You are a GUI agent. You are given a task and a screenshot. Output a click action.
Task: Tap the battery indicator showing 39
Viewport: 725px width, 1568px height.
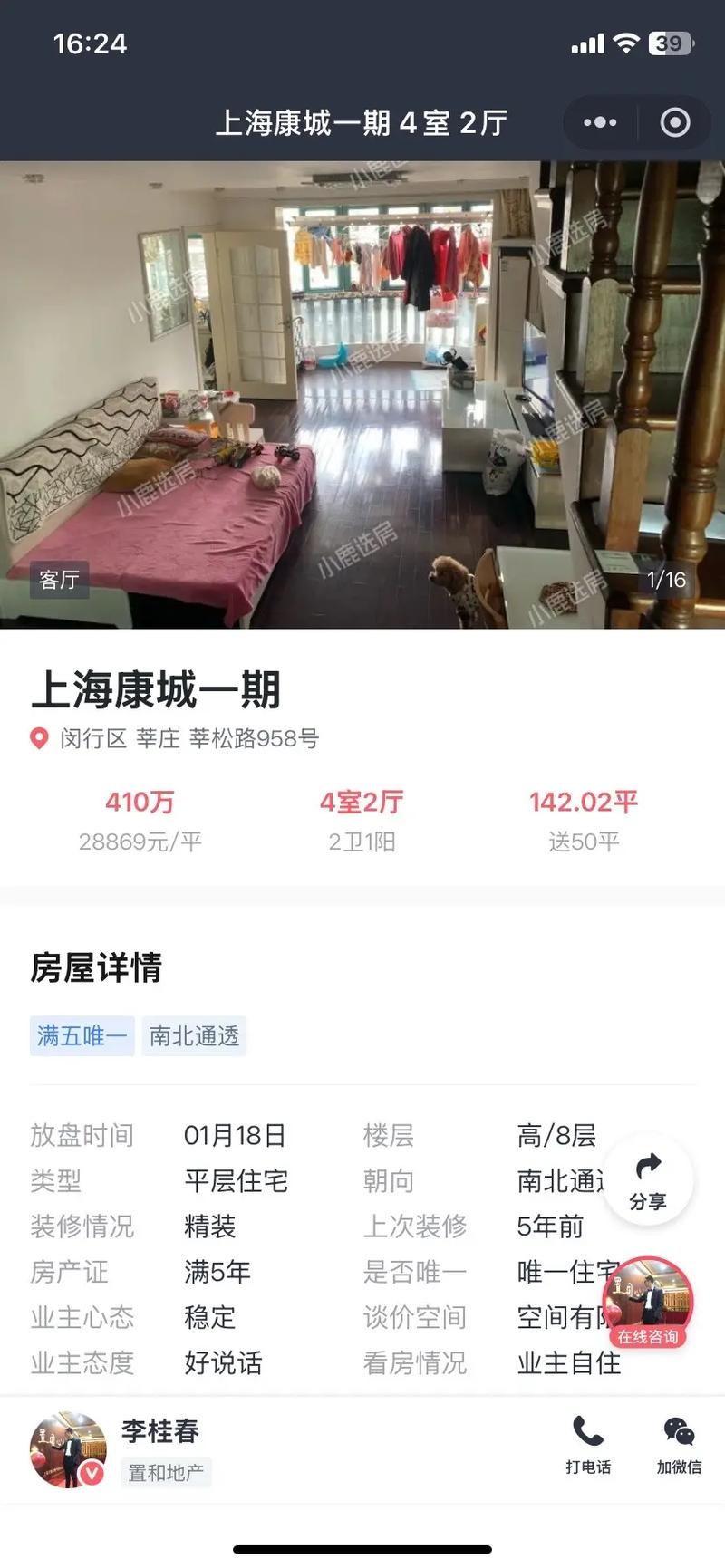coord(668,41)
